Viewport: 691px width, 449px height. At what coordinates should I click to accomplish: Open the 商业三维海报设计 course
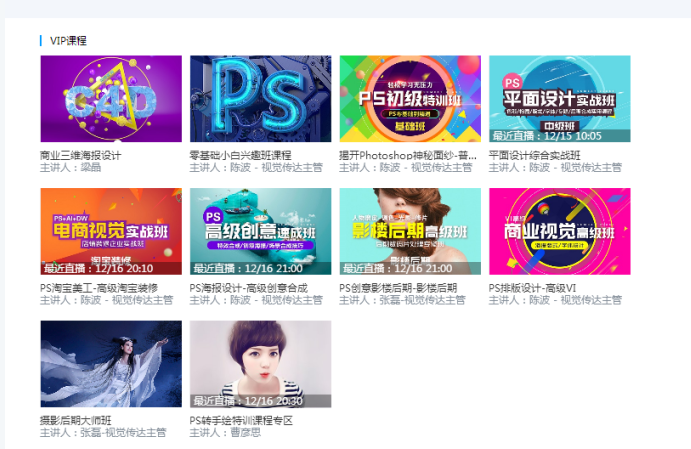coord(111,99)
